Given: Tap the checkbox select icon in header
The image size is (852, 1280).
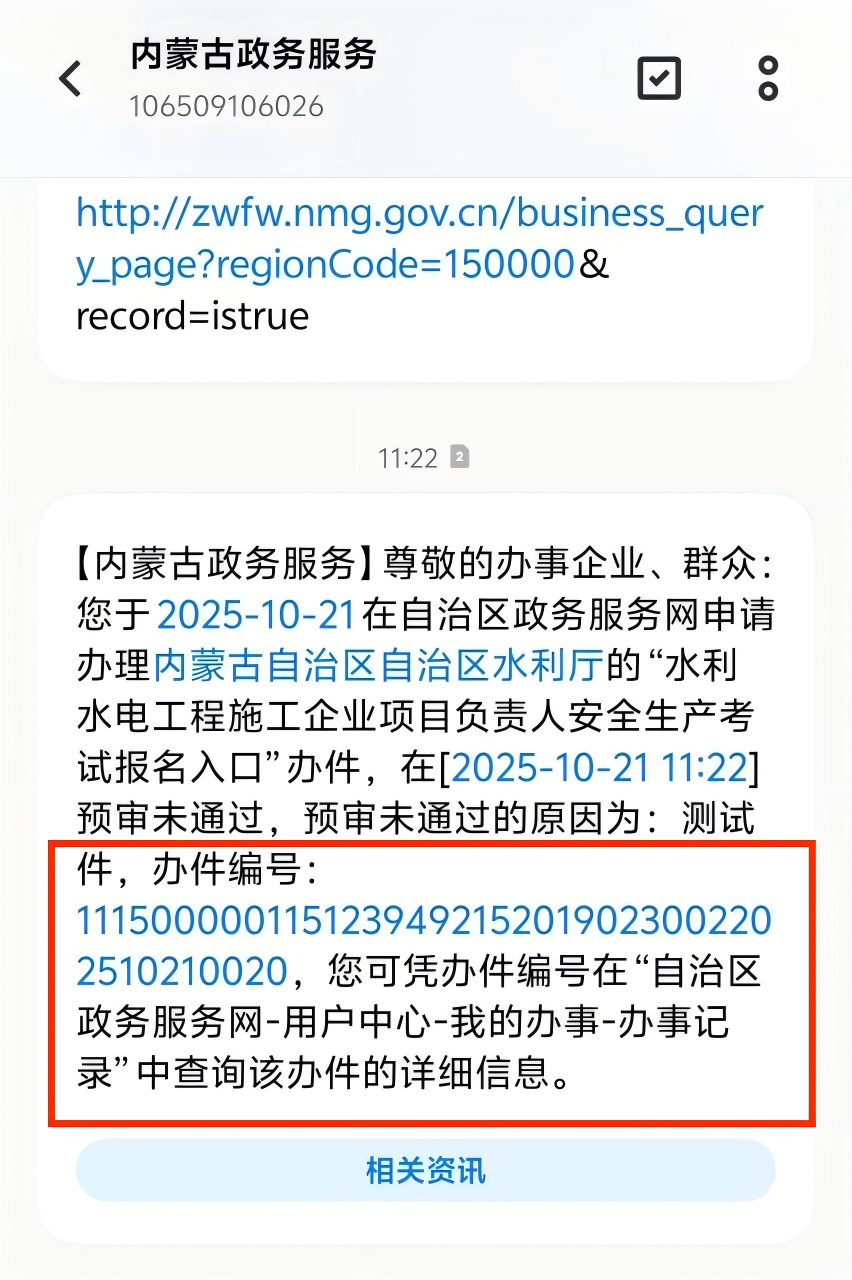Looking at the screenshot, I should point(659,78).
